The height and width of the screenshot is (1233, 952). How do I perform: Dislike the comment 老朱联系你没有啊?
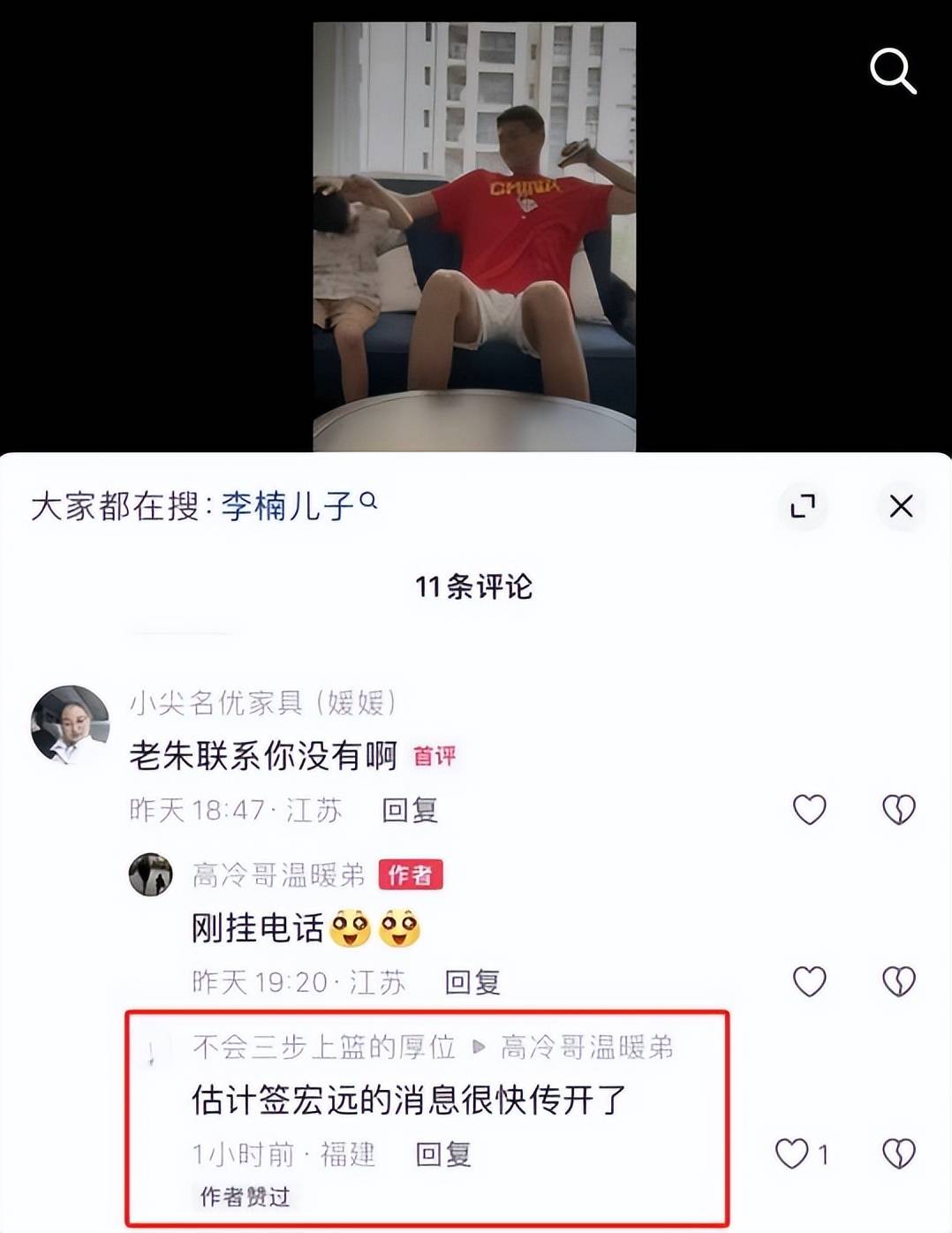pyautogui.click(x=899, y=809)
